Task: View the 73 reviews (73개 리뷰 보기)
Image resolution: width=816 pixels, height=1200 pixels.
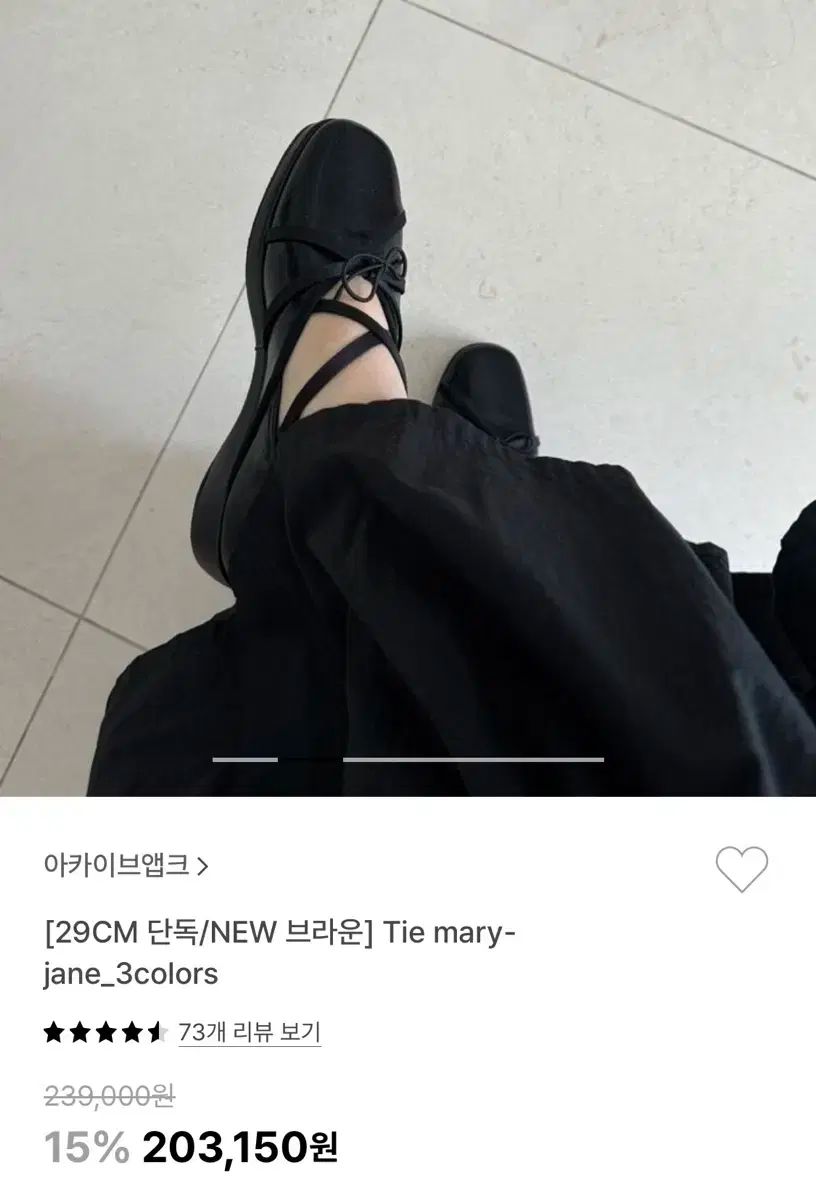Action: pos(249,1032)
